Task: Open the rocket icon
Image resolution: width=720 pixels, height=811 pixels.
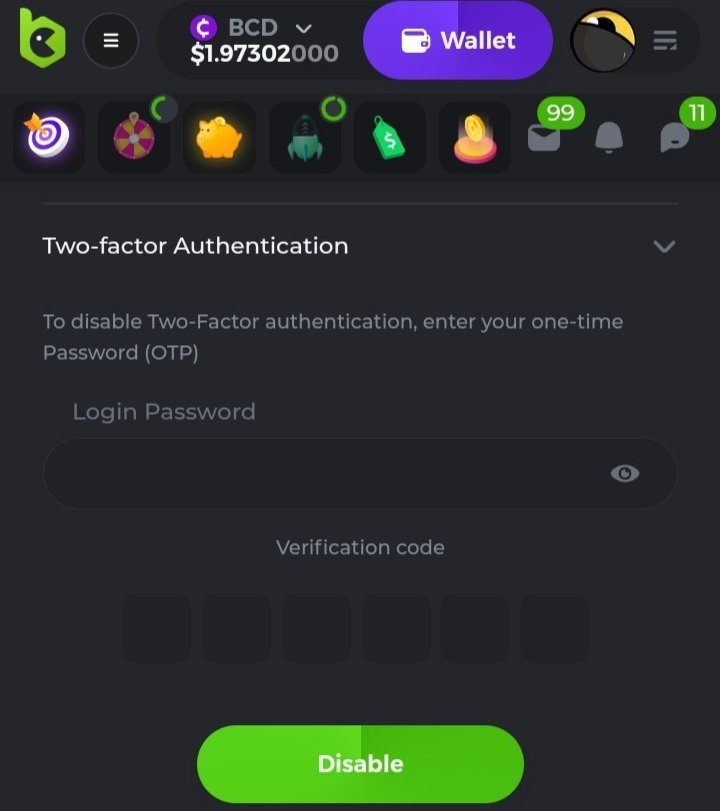Action: click(304, 138)
